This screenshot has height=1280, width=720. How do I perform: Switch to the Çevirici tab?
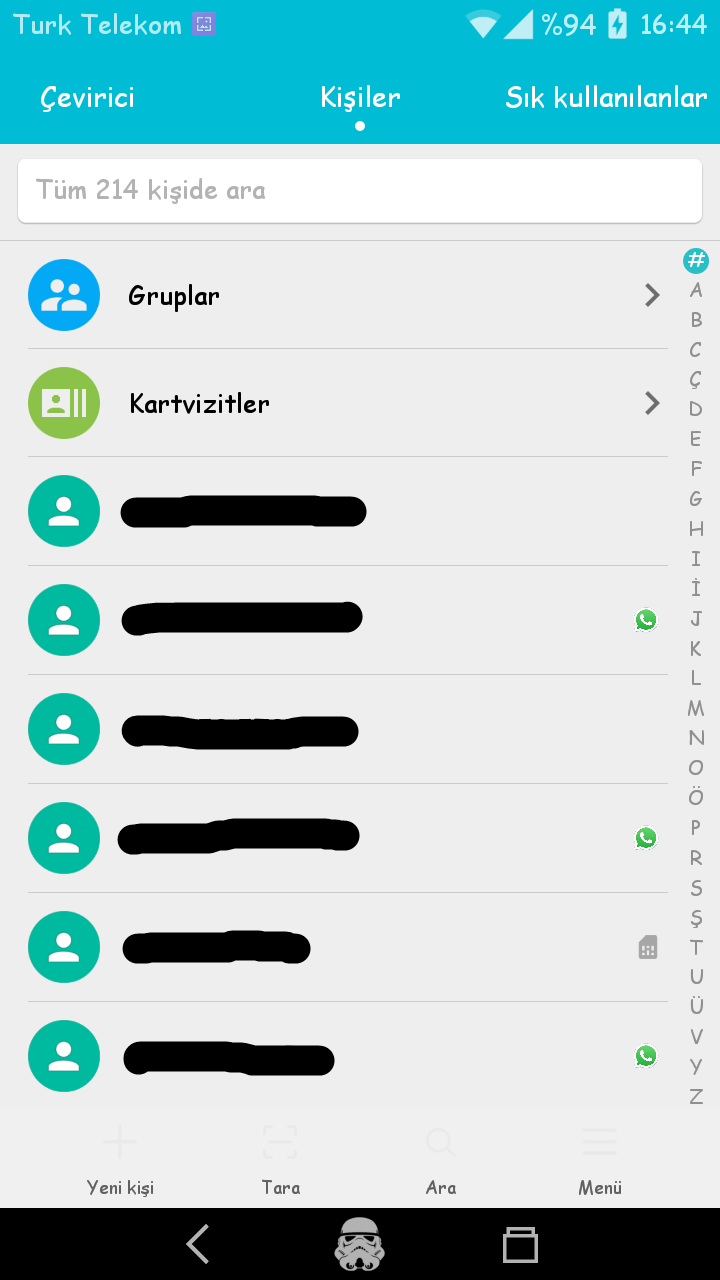[87, 98]
